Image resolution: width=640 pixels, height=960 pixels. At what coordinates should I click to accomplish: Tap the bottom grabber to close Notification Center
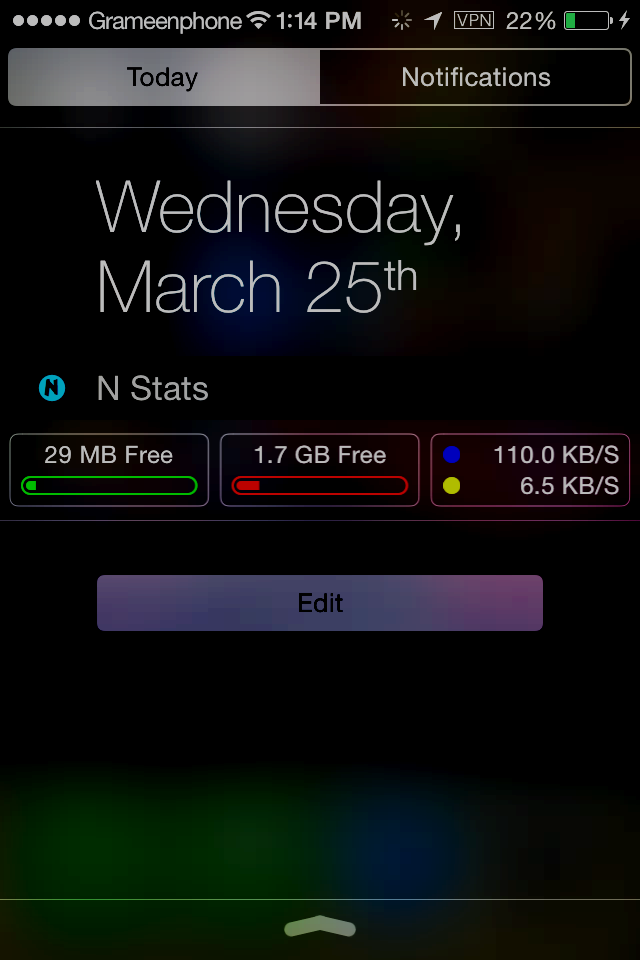pos(320,928)
